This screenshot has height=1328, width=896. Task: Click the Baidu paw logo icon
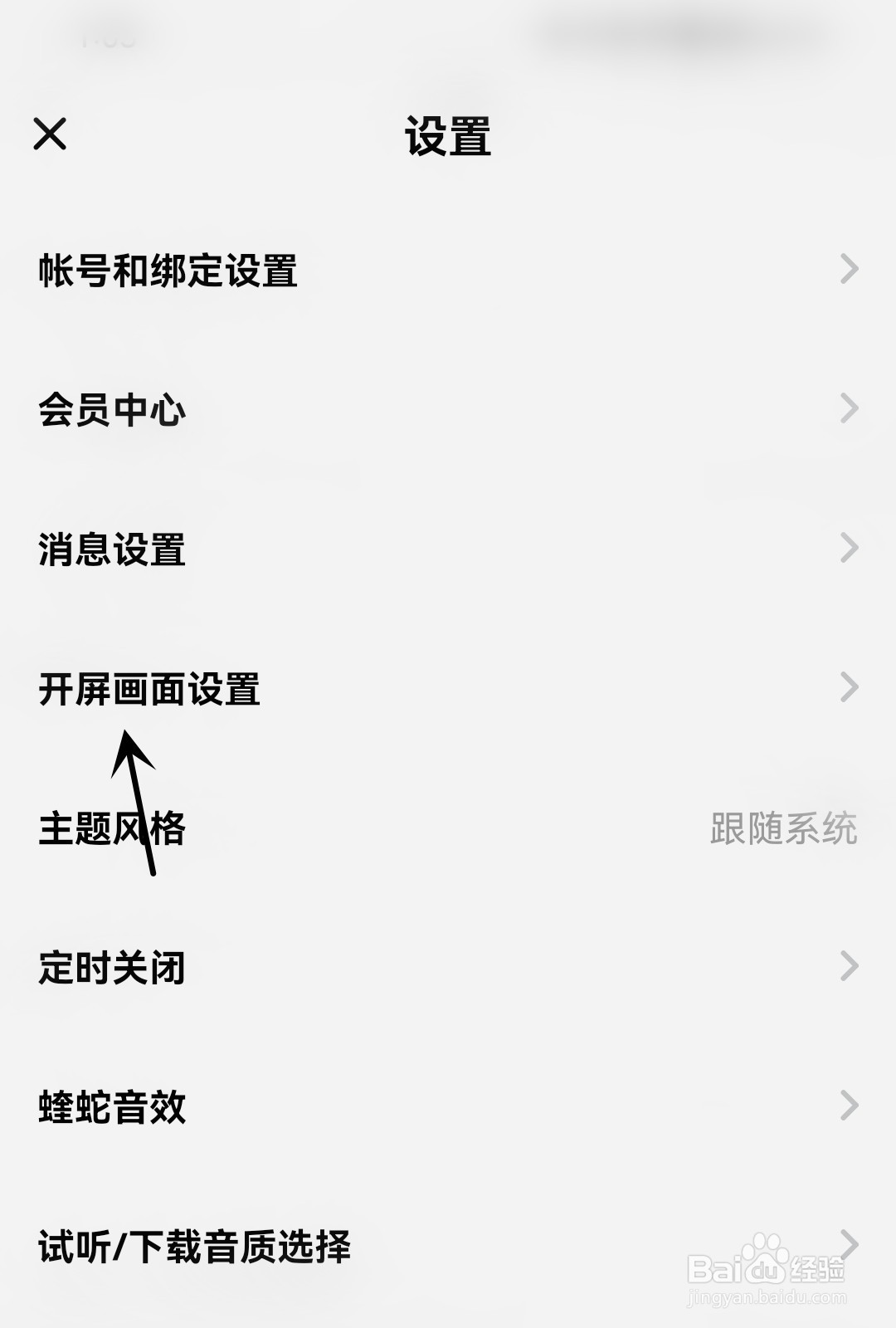coord(762,1257)
